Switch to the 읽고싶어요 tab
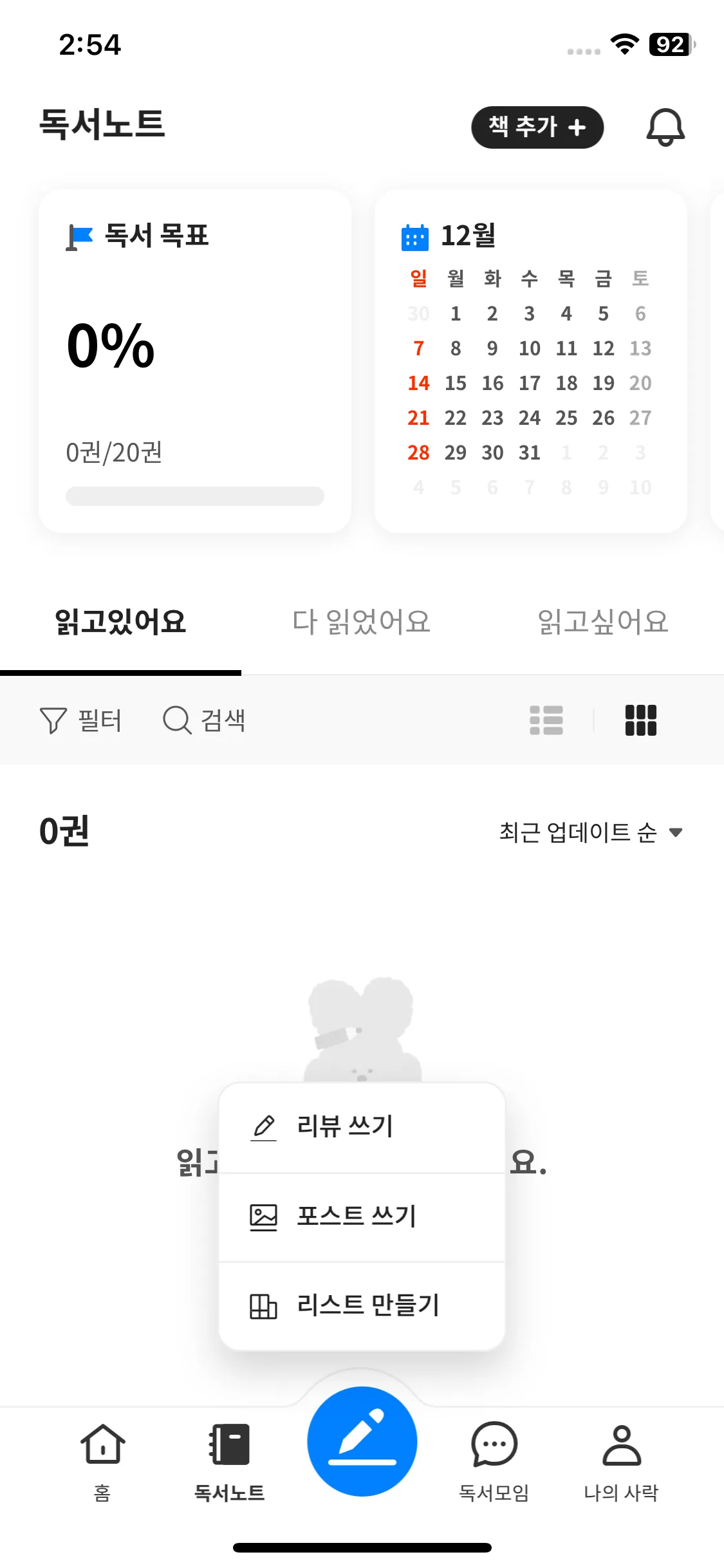The height and width of the screenshot is (1568, 724). tap(603, 622)
